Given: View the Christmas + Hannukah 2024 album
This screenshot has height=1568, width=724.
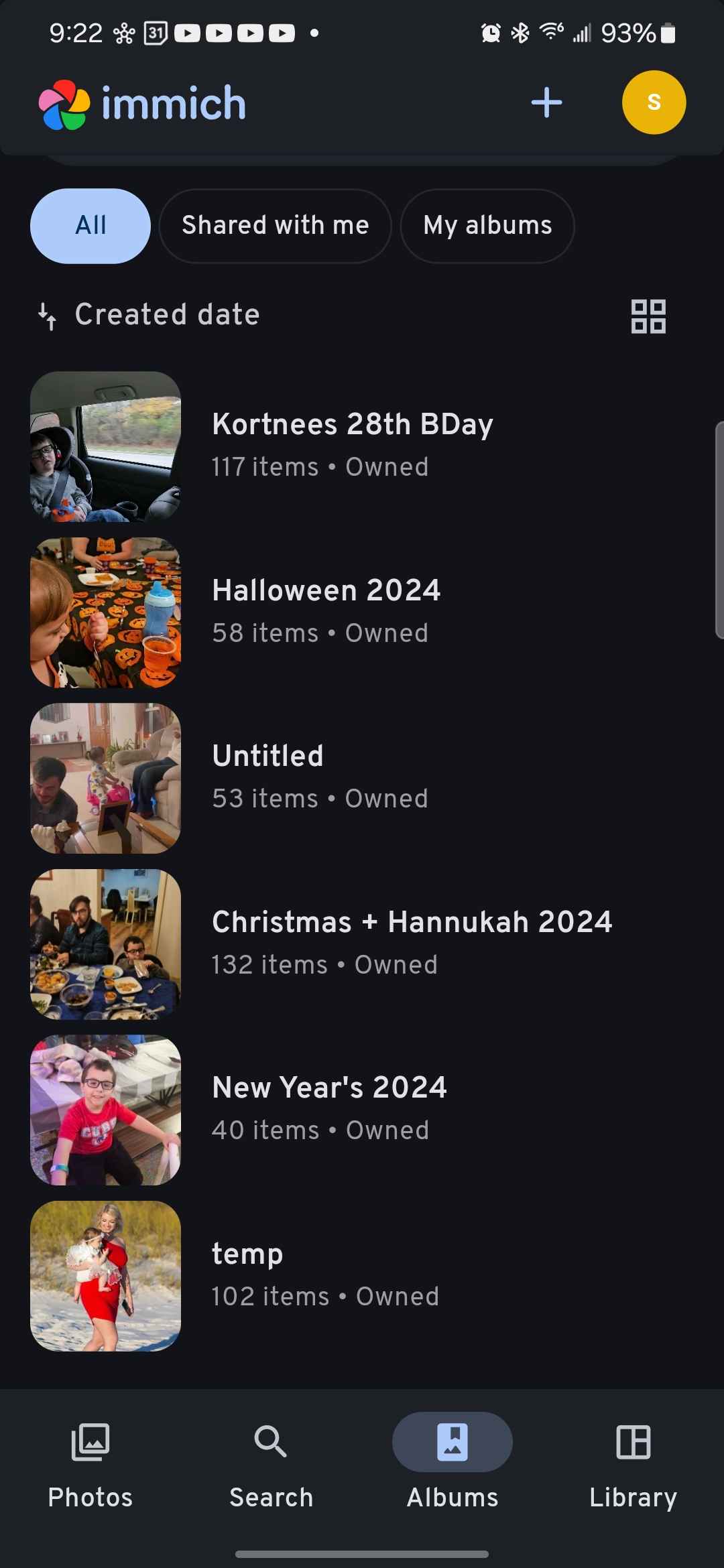Looking at the screenshot, I should point(412,943).
